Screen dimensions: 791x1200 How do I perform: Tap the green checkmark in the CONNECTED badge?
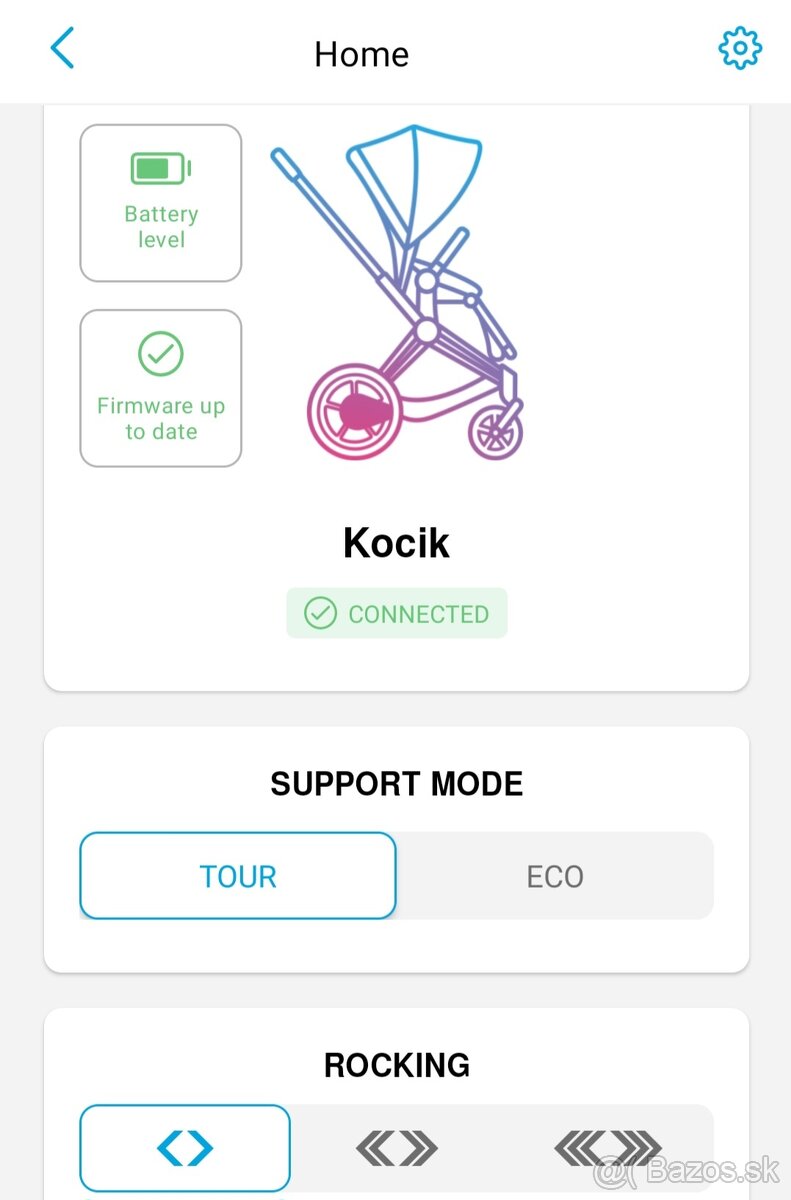(320, 613)
